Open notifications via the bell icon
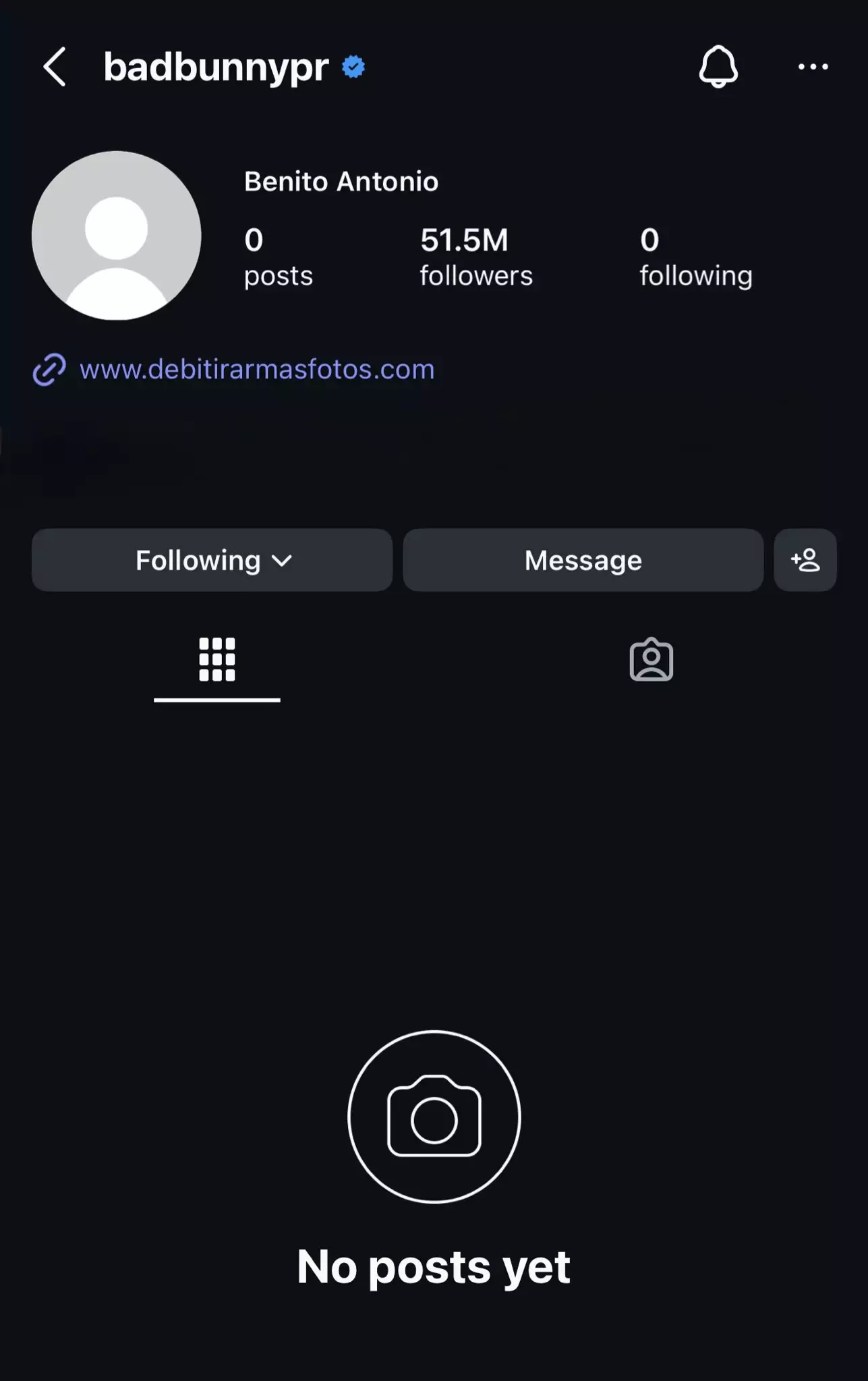 point(718,67)
